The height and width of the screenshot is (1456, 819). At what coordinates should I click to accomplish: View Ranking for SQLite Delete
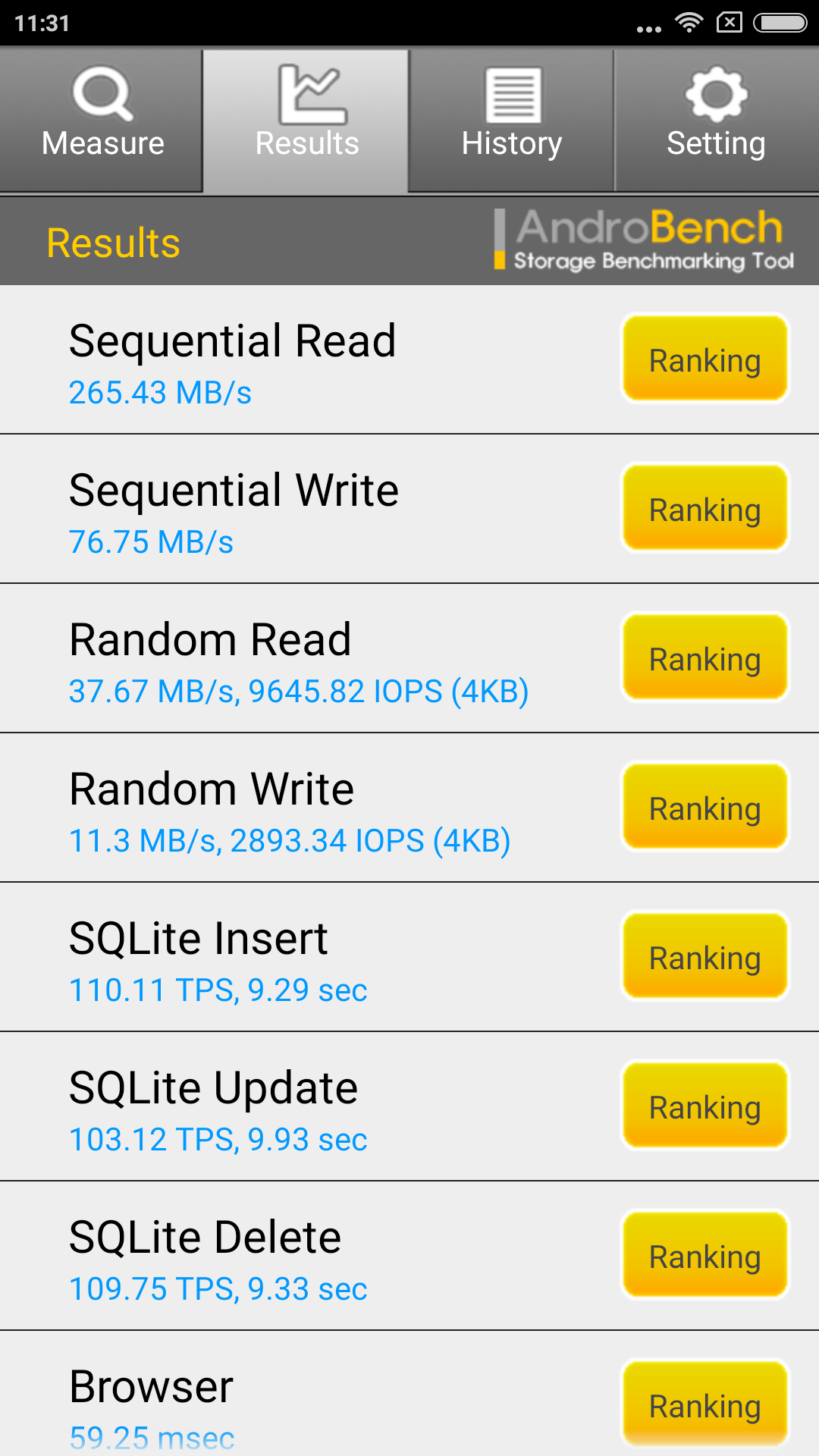pos(705,1256)
